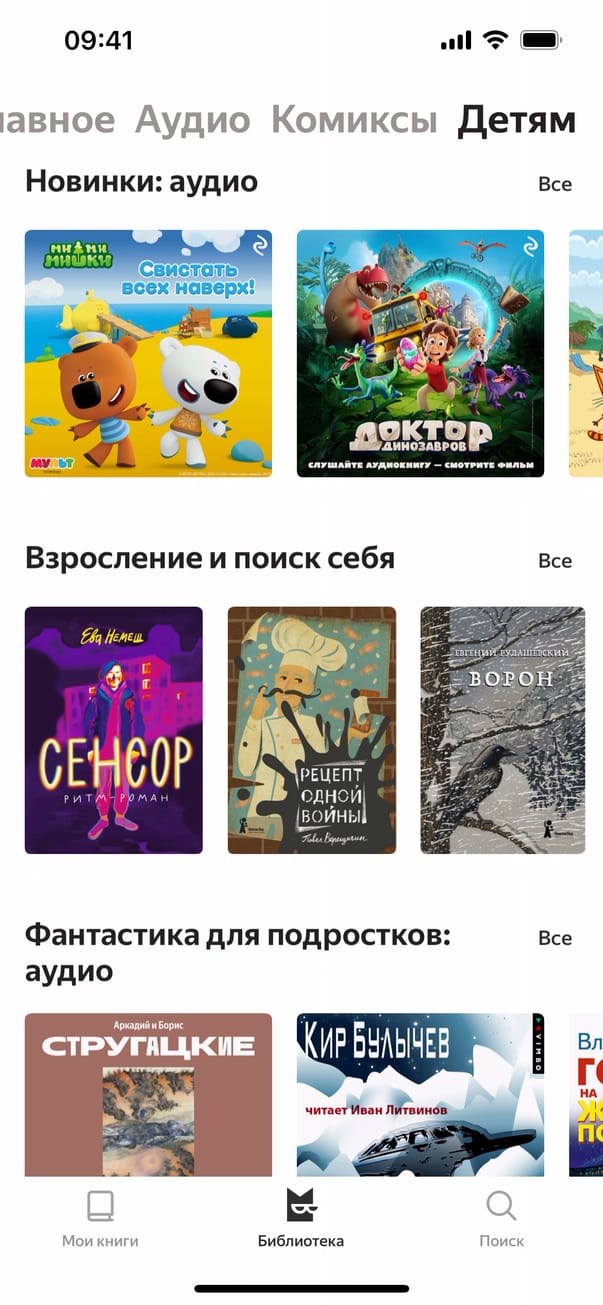Open the Стругацкие audiobook cover
Viewport: 603px width, 1305px height.
click(148, 1095)
